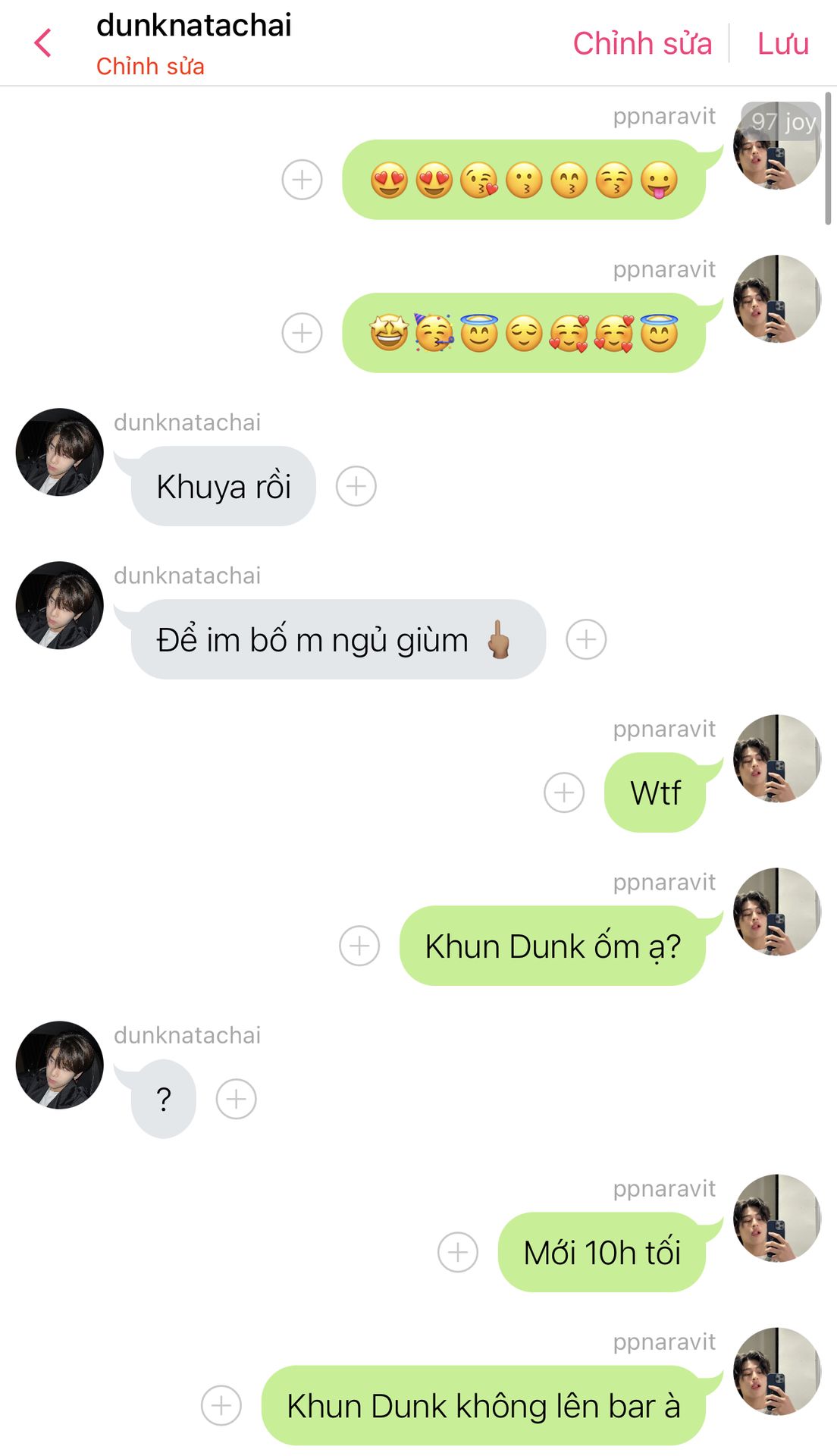This screenshot has width=837, height=1456.
Task: Add after the heart-eyes emoji message
Action: point(302,180)
